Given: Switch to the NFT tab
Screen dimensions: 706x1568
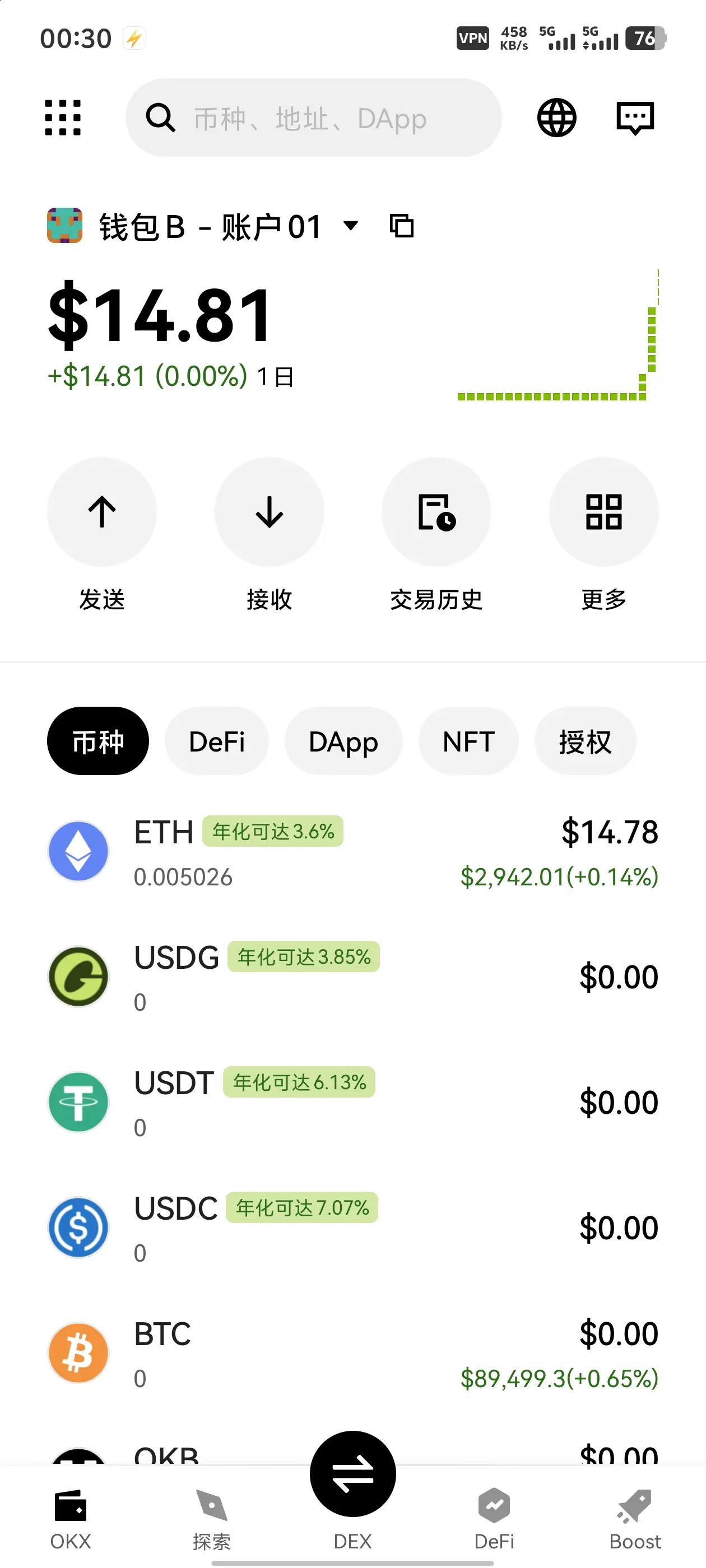Looking at the screenshot, I should pos(468,741).
